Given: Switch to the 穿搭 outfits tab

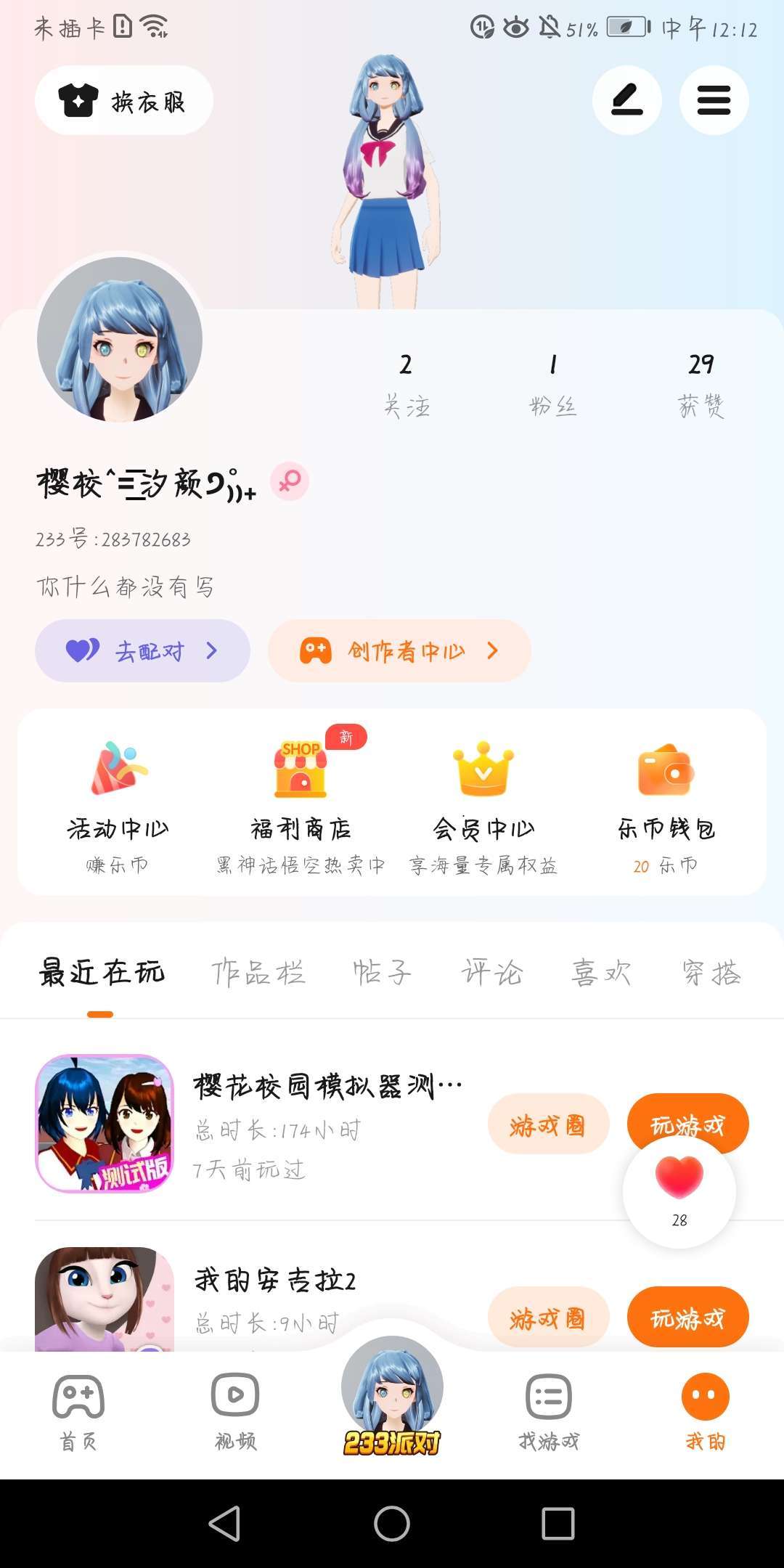Looking at the screenshot, I should pos(711,973).
